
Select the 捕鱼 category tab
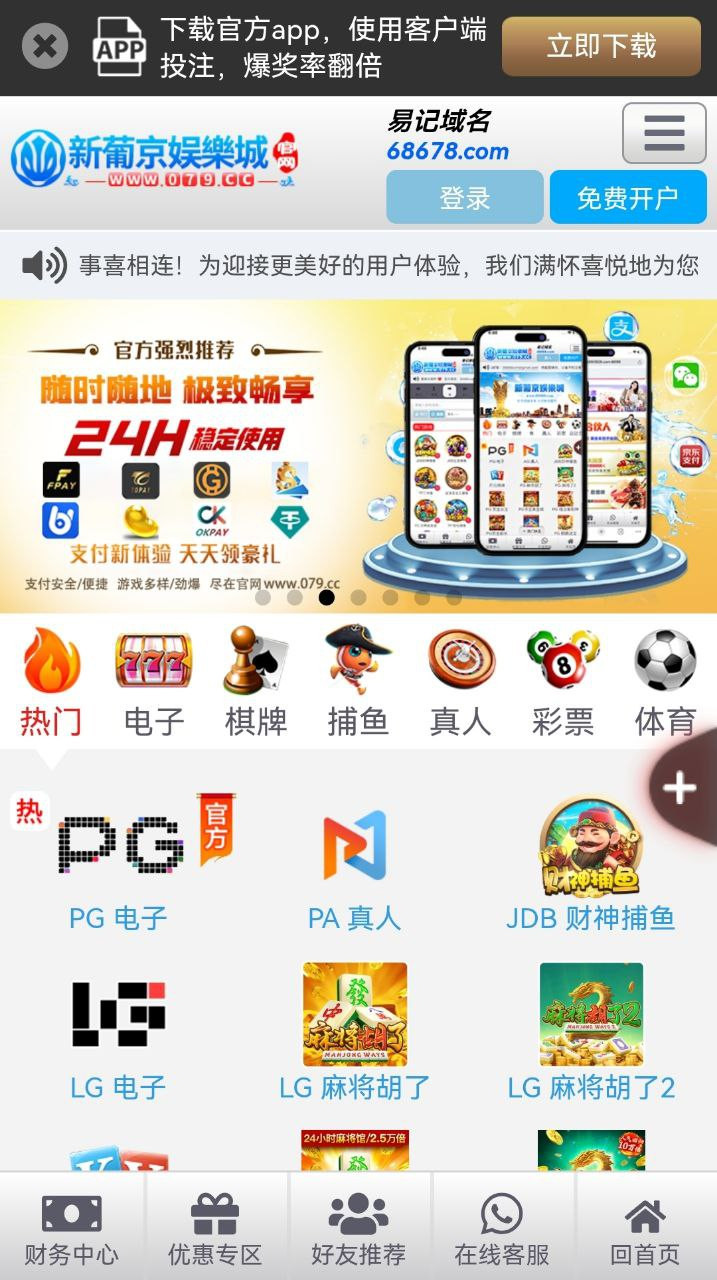pos(358,681)
